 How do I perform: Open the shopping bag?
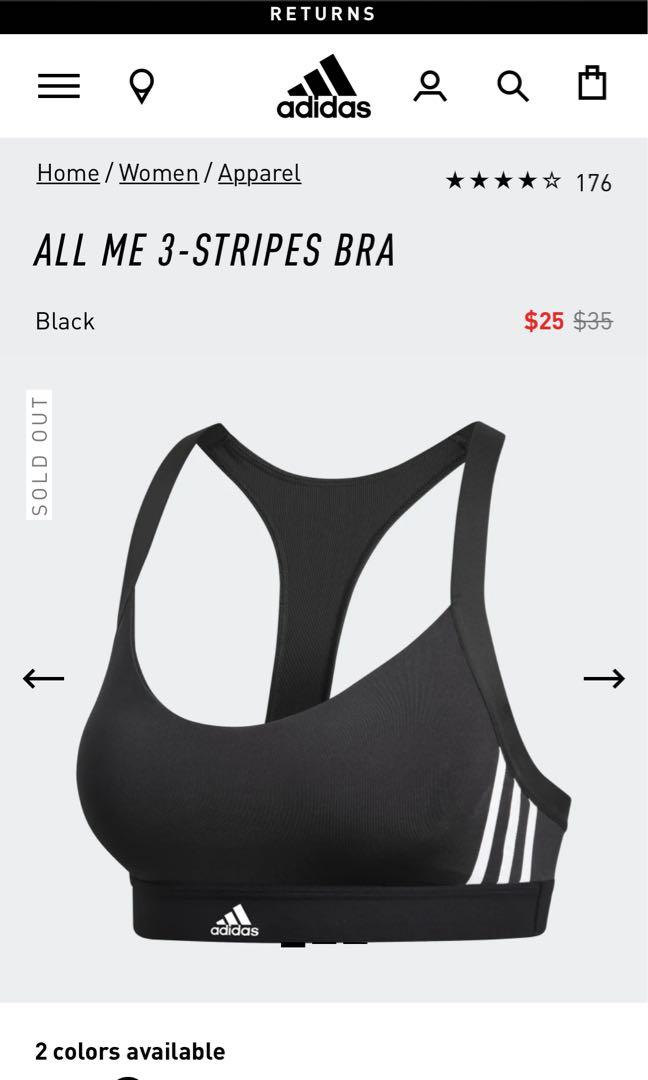click(x=592, y=84)
